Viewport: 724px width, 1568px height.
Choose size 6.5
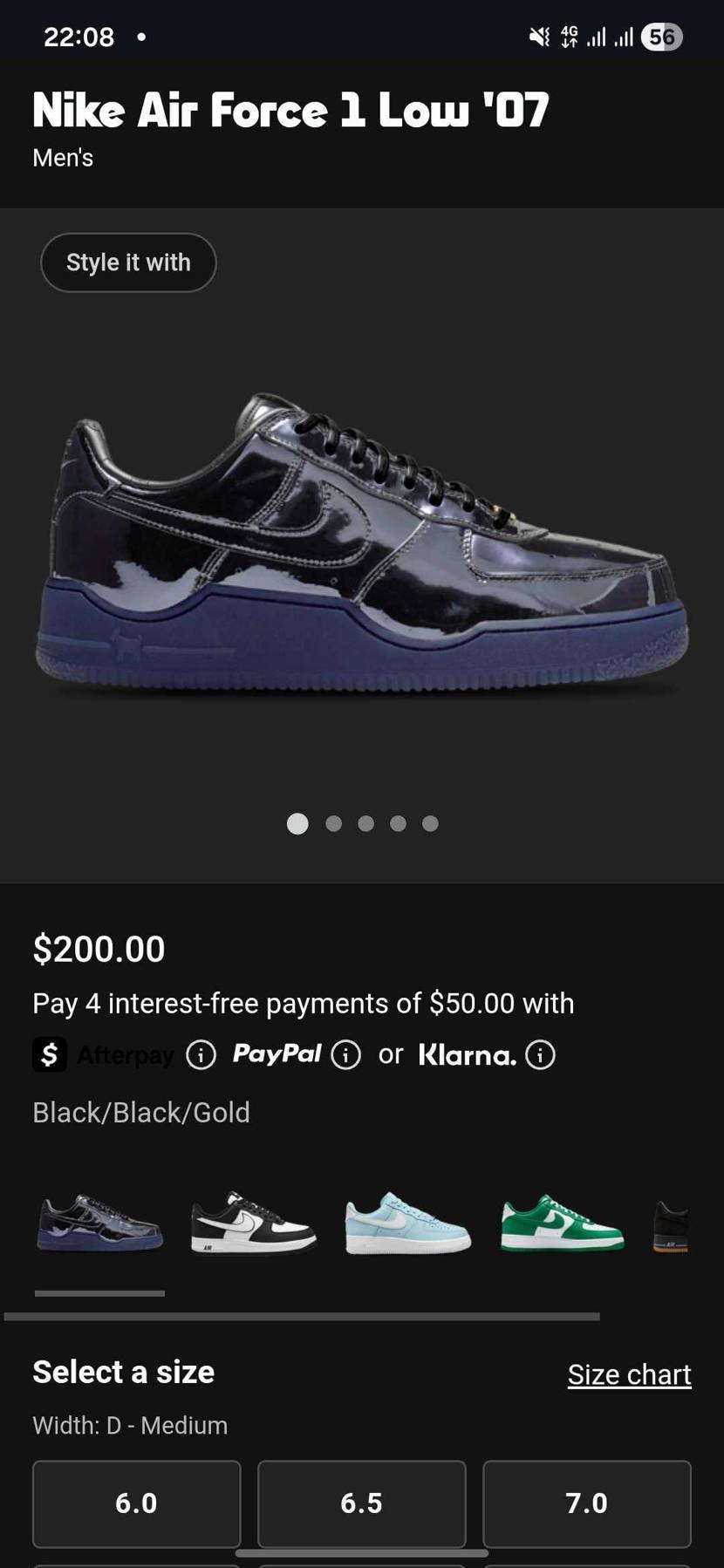[x=361, y=1503]
